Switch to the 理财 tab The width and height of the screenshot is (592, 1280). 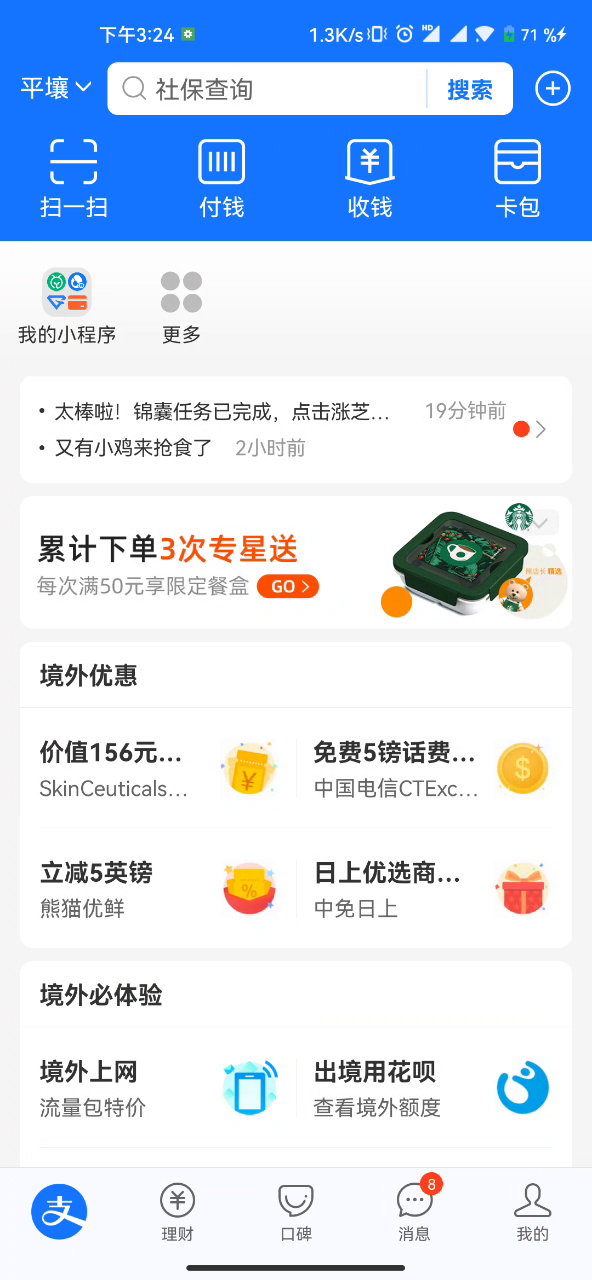pyautogui.click(x=177, y=1212)
